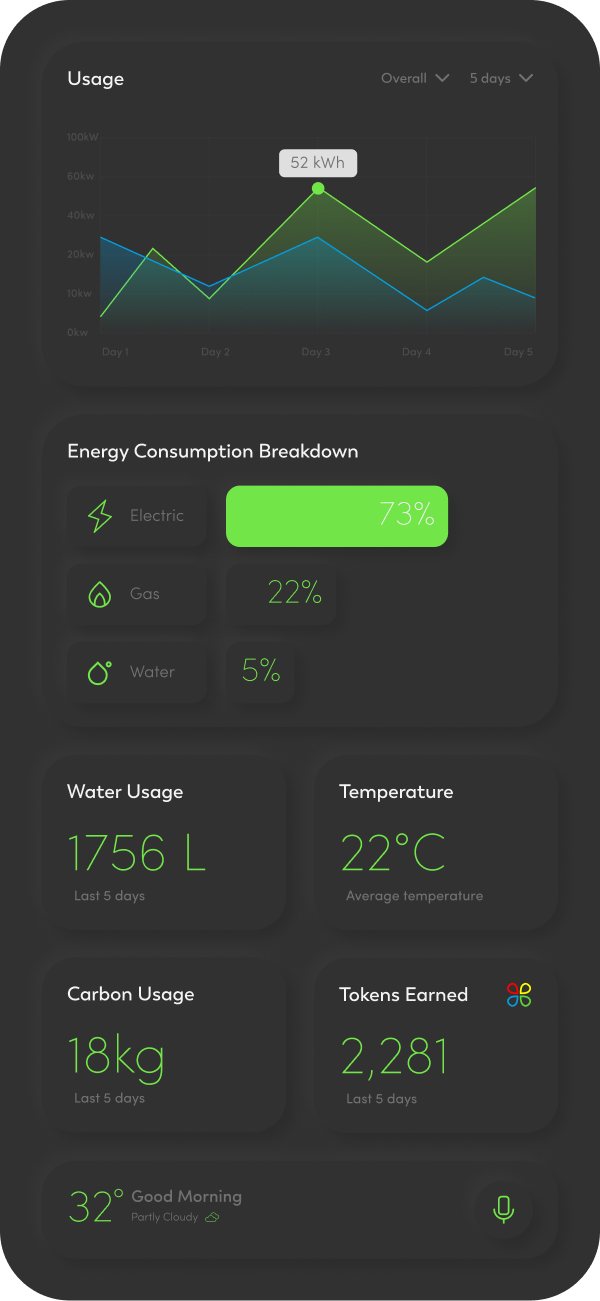Select the Water category

(x=137, y=672)
